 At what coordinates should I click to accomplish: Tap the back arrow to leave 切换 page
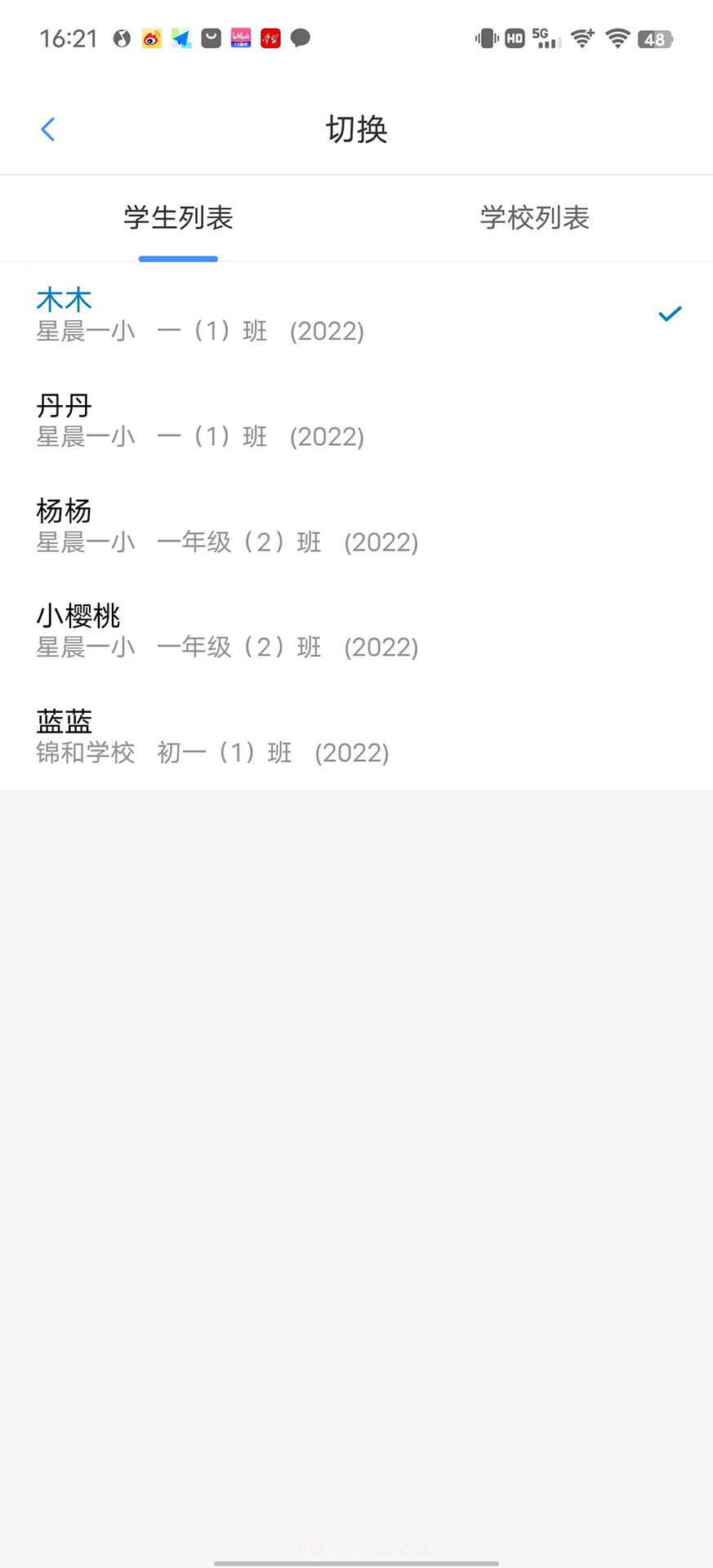[47, 129]
